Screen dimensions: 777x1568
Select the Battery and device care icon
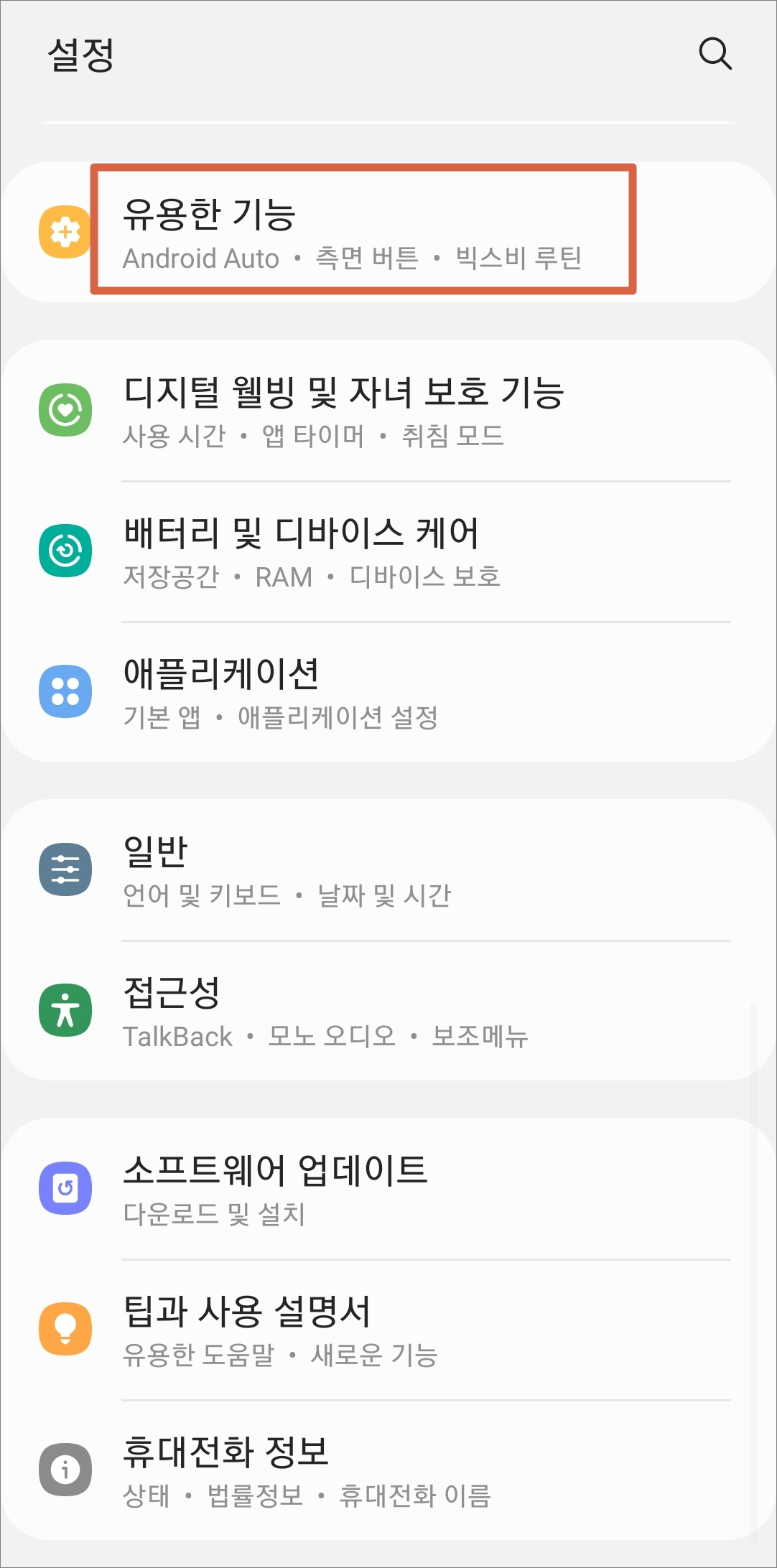65,551
